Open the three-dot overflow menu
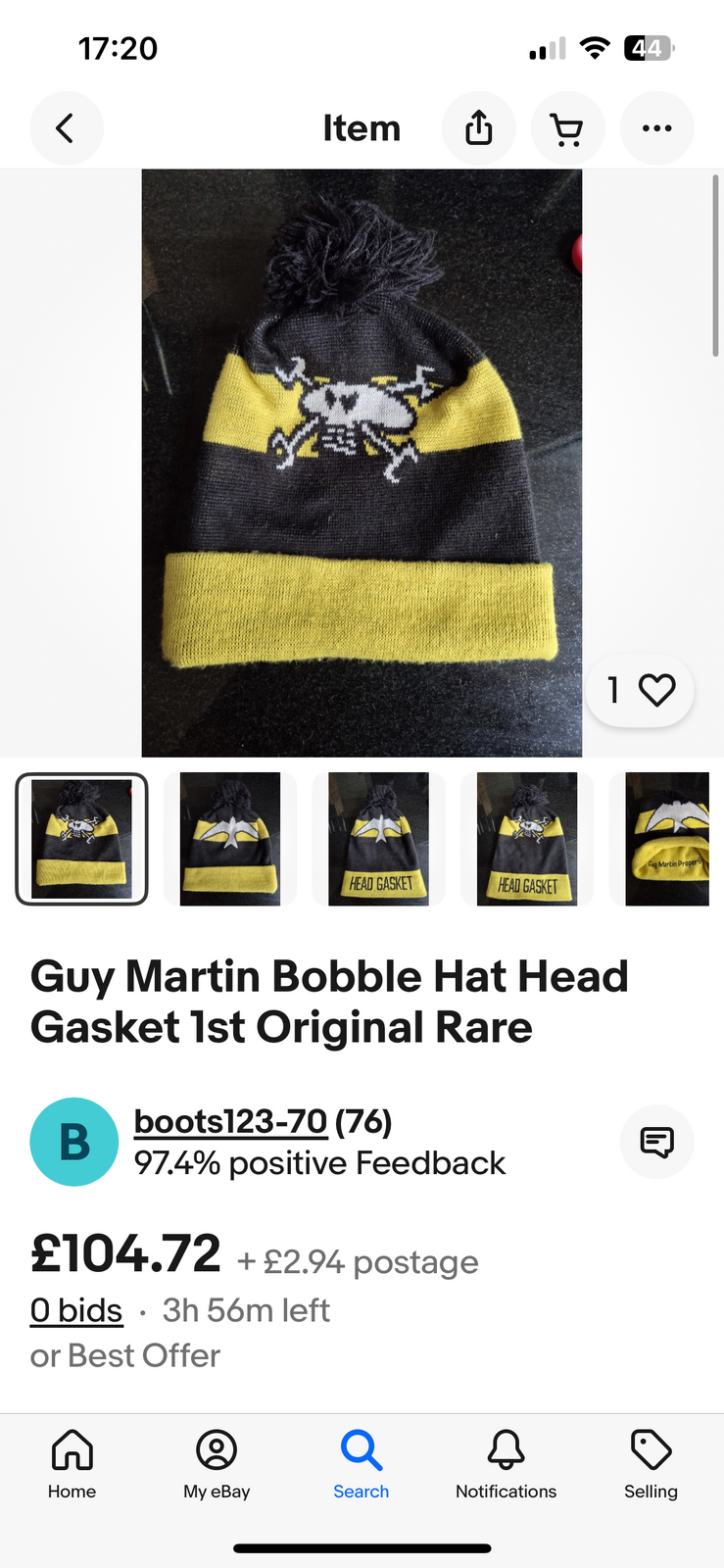The height and width of the screenshot is (1568, 724). pyautogui.click(x=656, y=128)
